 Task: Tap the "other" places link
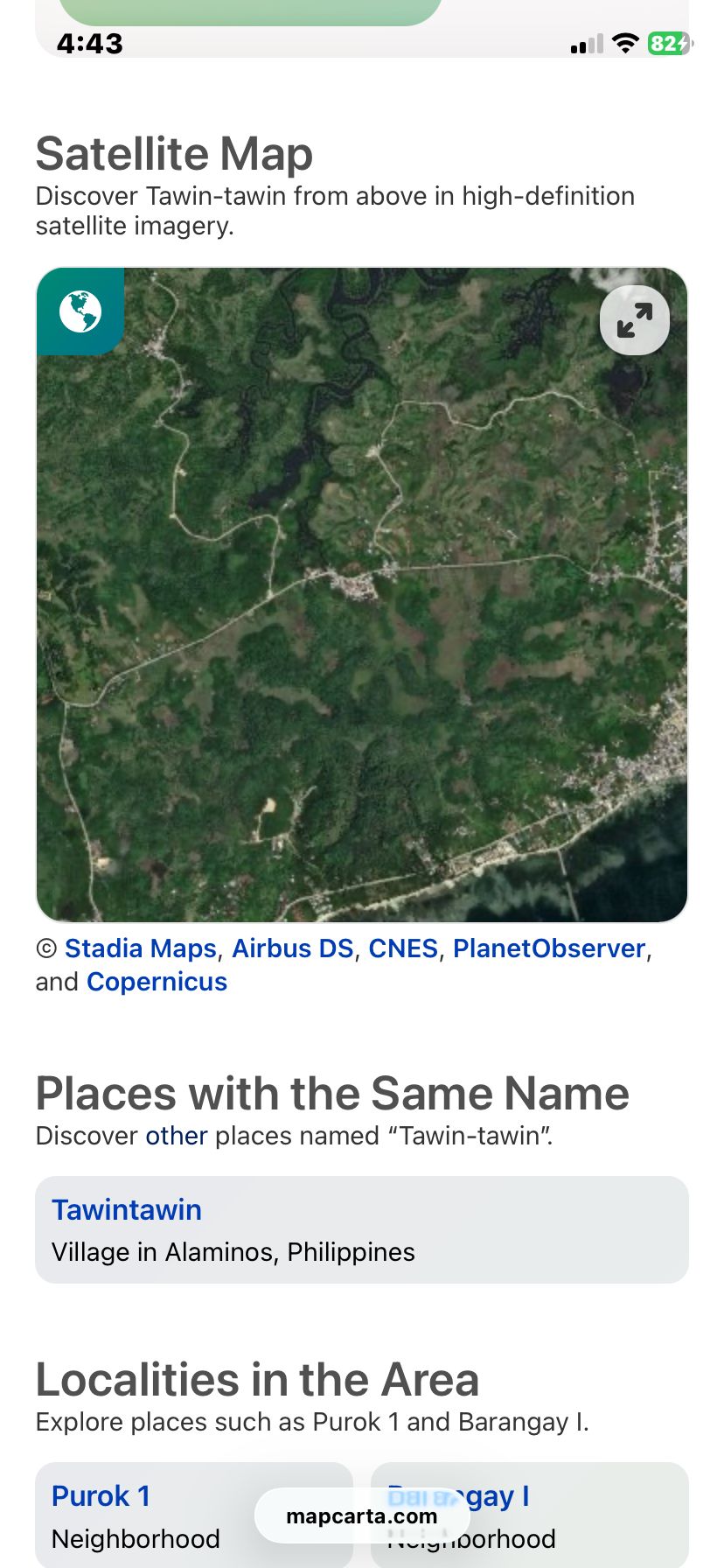(176, 1136)
